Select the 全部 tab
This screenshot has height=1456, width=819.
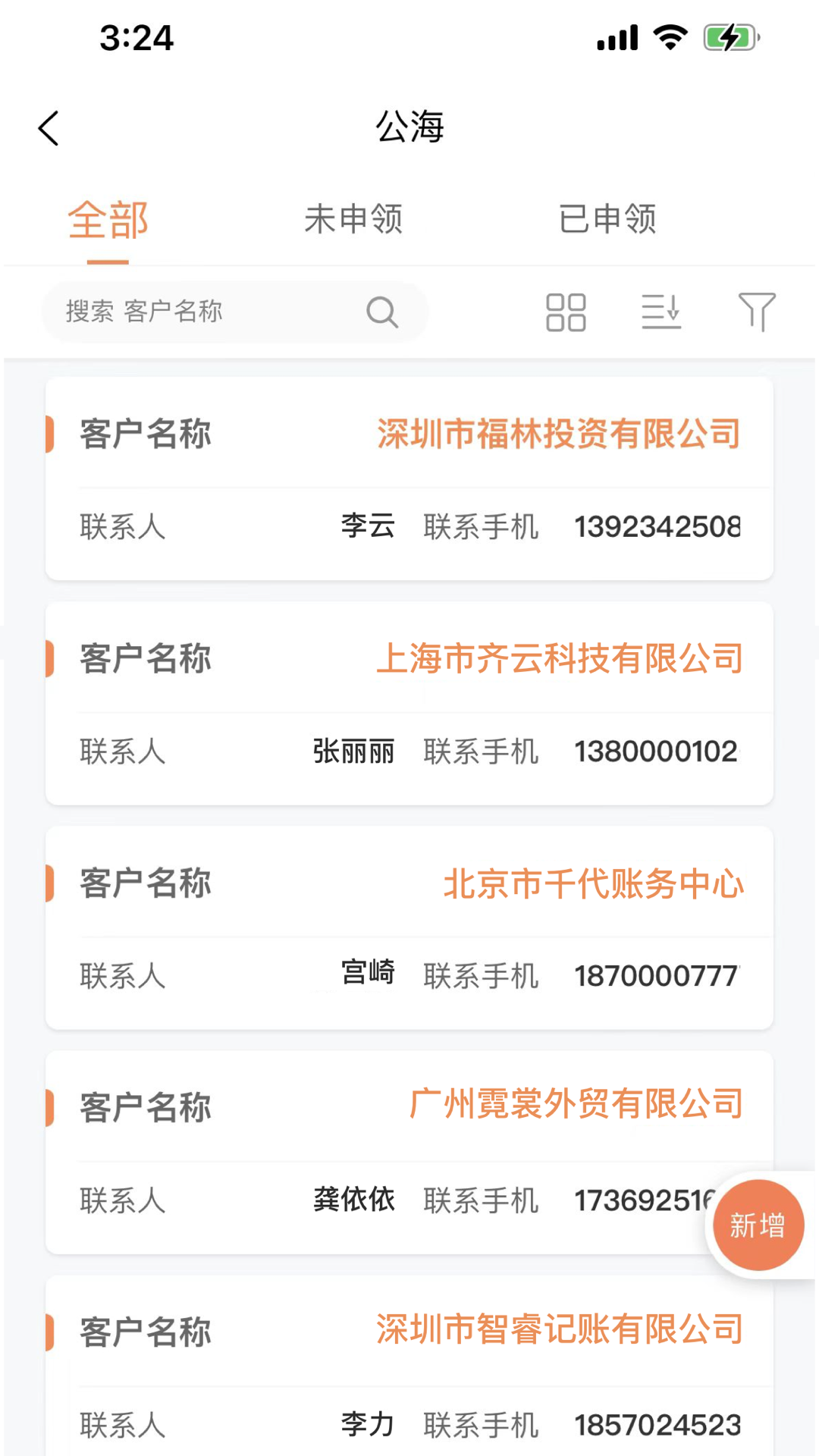click(108, 221)
